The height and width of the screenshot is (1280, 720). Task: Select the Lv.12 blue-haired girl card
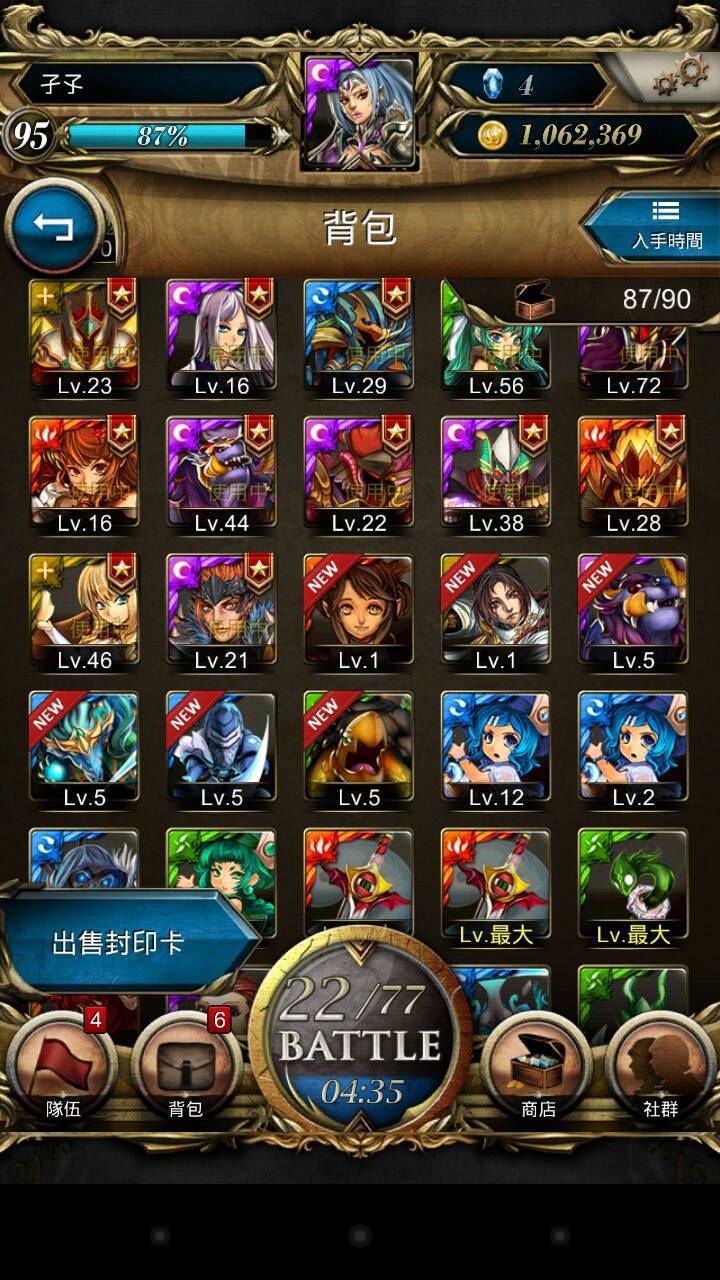click(496, 750)
